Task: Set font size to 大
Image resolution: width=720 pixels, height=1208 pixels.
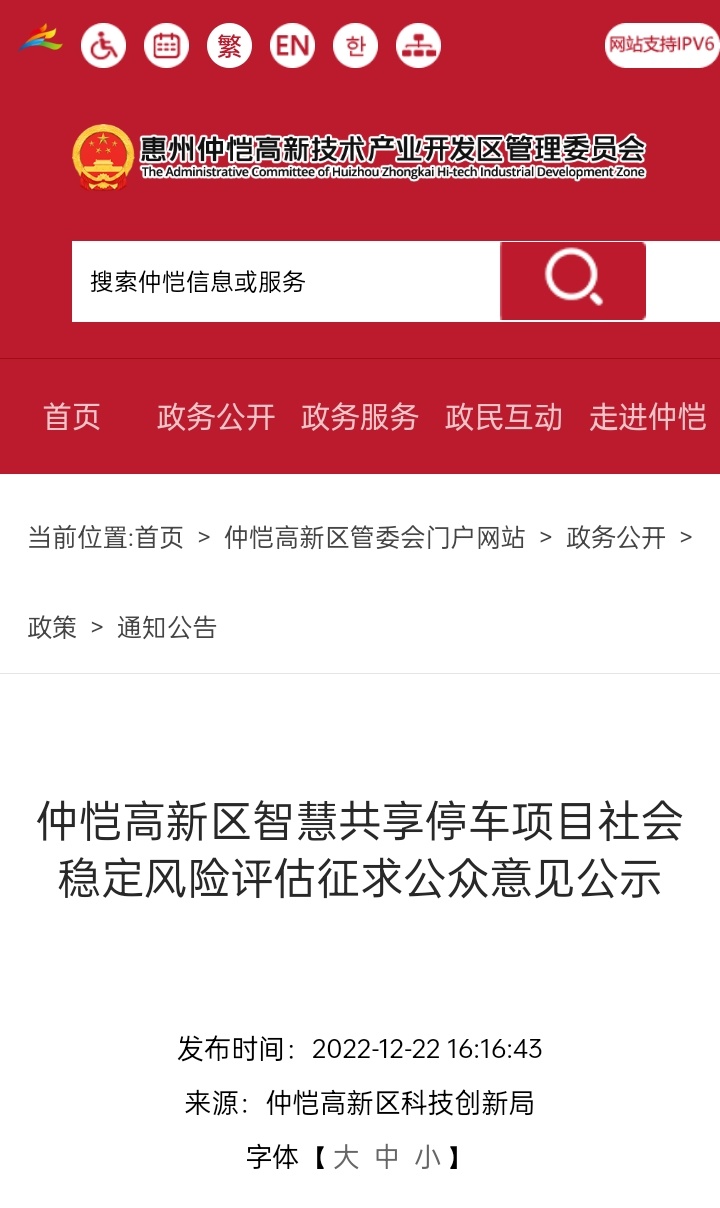Action: 346,1158
